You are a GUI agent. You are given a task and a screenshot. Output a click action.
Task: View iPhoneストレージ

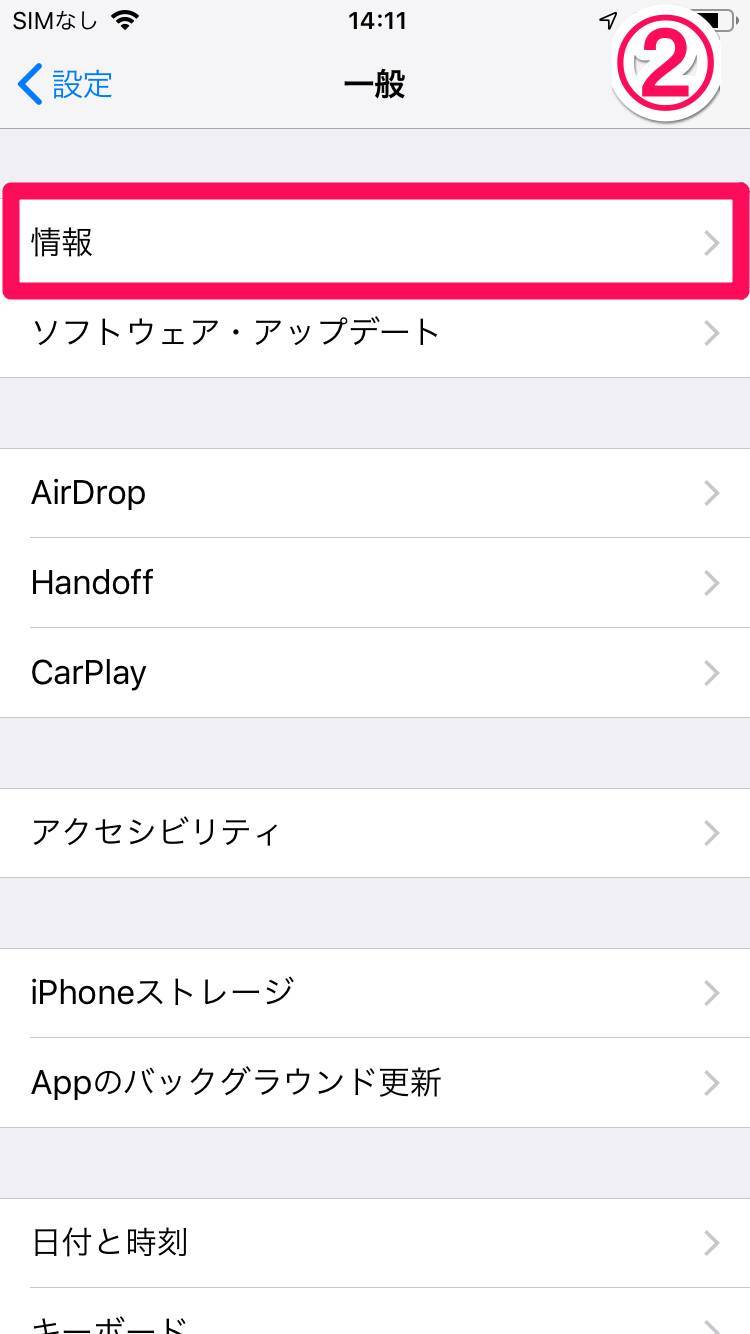coord(375,993)
